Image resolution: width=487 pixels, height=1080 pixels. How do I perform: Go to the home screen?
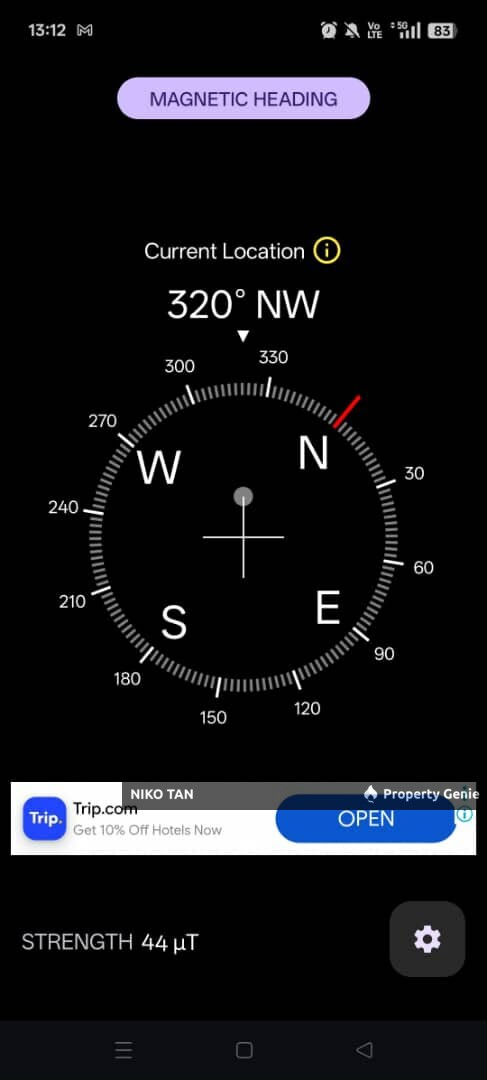pyautogui.click(x=244, y=1050)
